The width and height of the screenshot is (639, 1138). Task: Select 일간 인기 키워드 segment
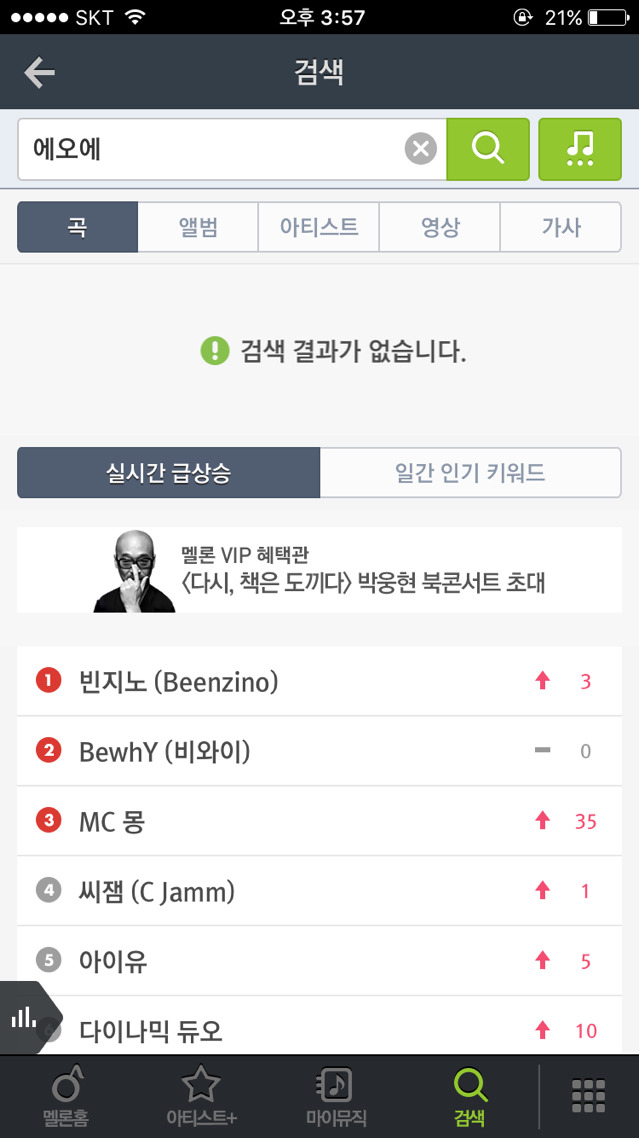pos(470,473)
